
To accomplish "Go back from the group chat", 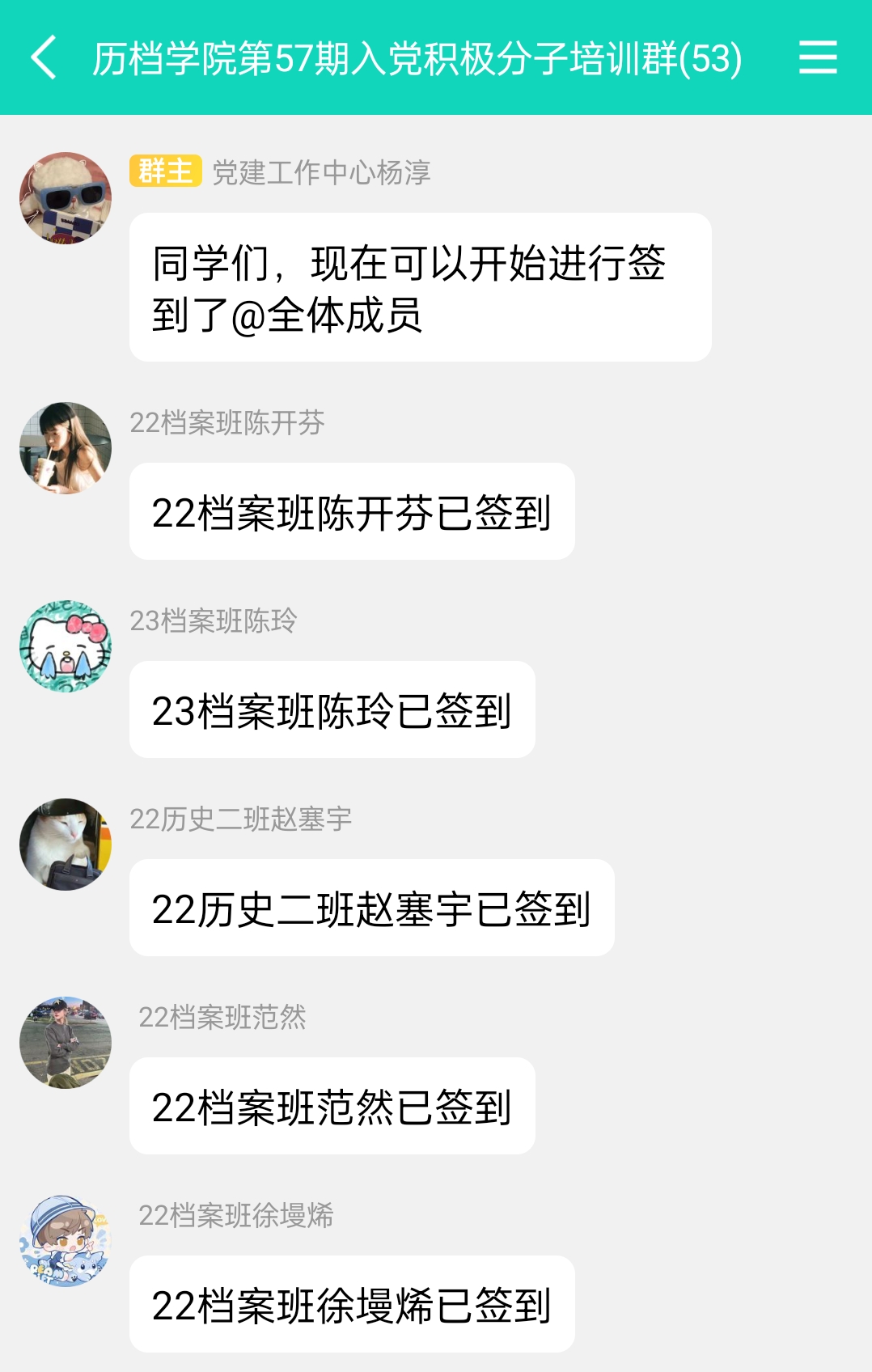I will pos(44,57).
